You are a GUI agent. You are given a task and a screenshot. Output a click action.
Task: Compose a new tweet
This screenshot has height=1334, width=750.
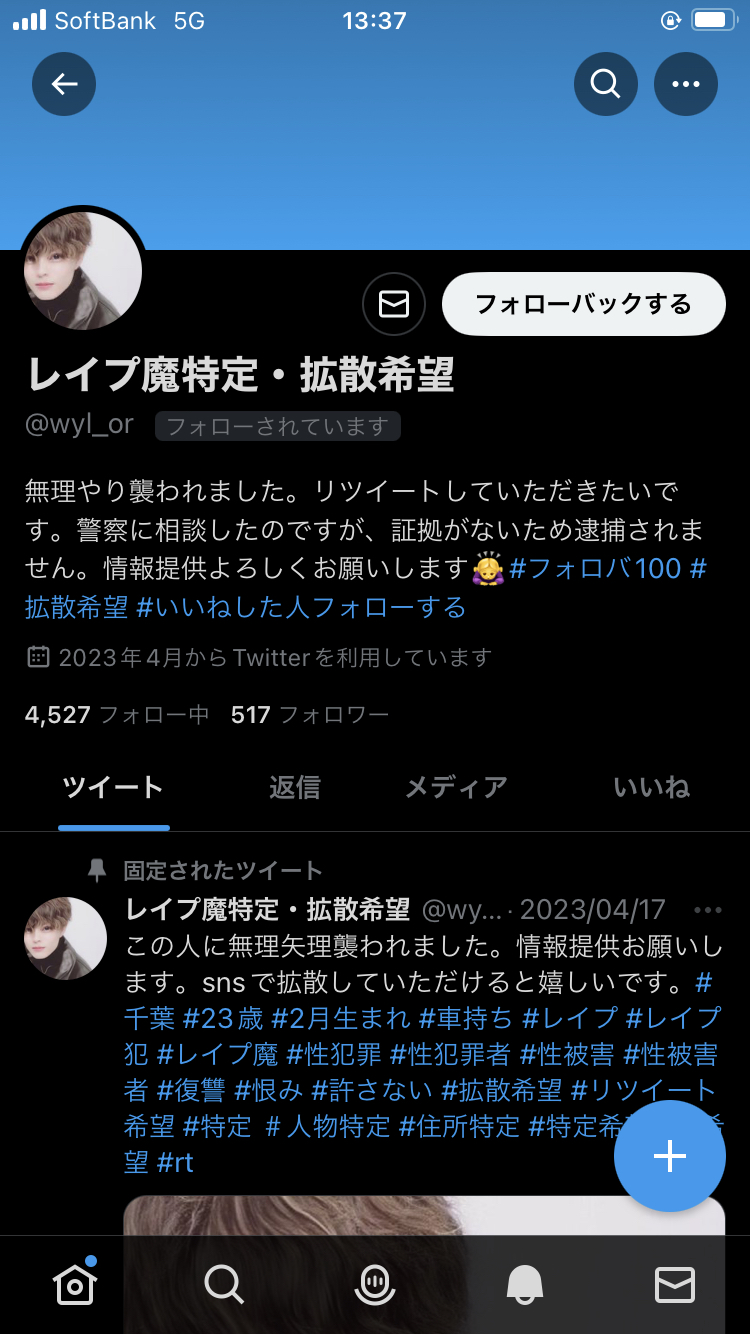[x=669, y=1156]
